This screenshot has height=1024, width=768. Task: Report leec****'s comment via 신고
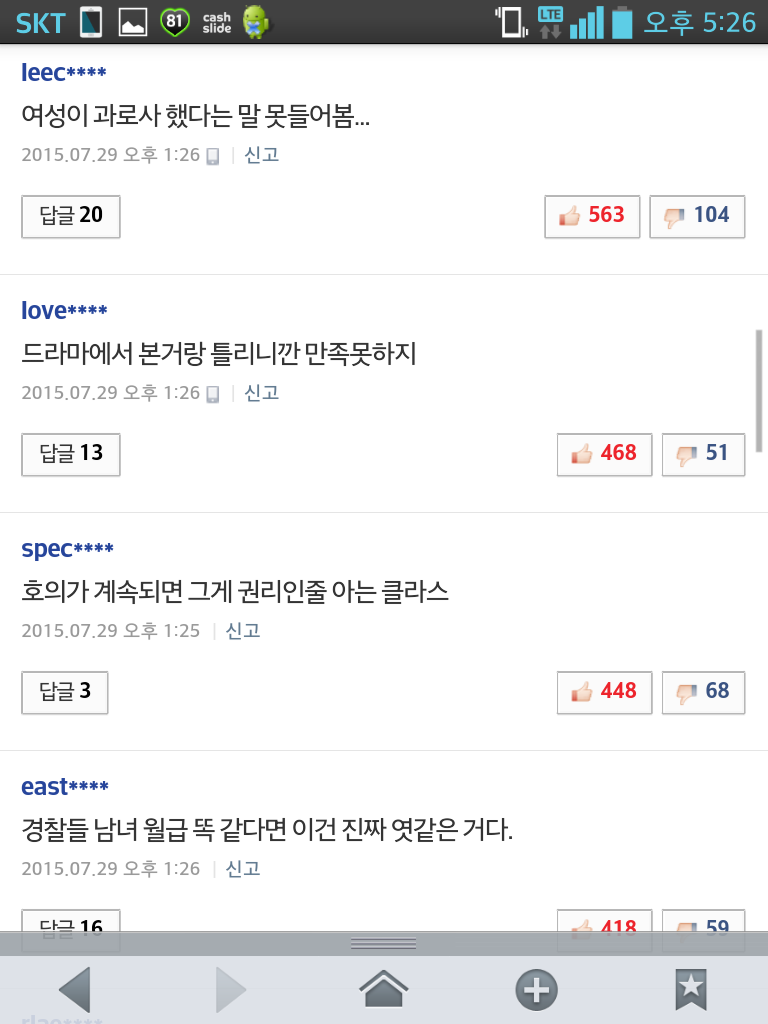pyautogui.click(x=262, y=155)
